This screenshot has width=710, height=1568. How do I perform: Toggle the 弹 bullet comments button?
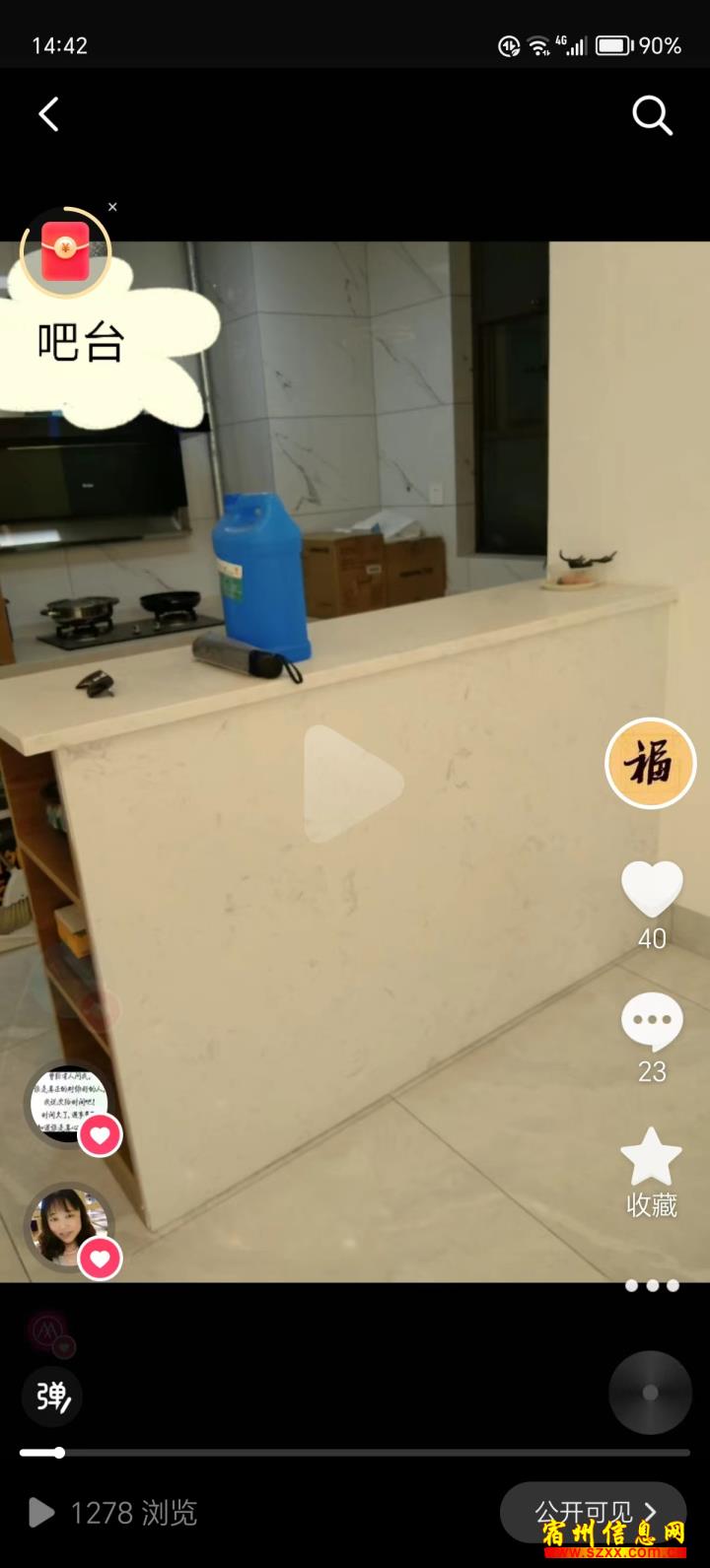pos(51,1397)
